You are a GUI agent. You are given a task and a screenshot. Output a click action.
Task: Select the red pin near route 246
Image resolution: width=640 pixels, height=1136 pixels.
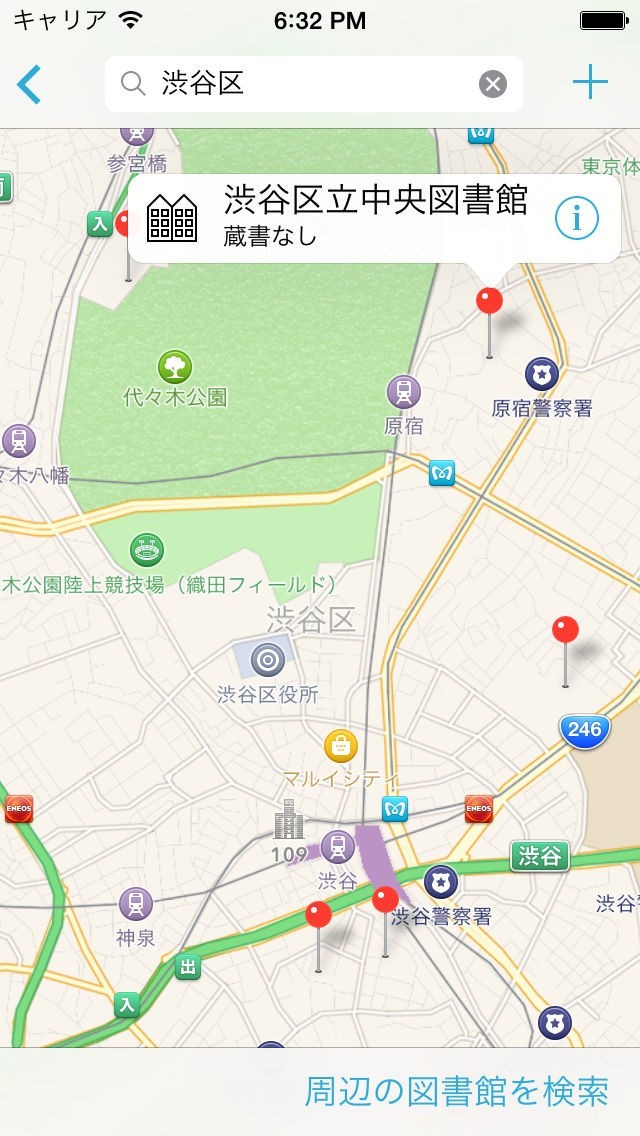(x=565, y=632)
